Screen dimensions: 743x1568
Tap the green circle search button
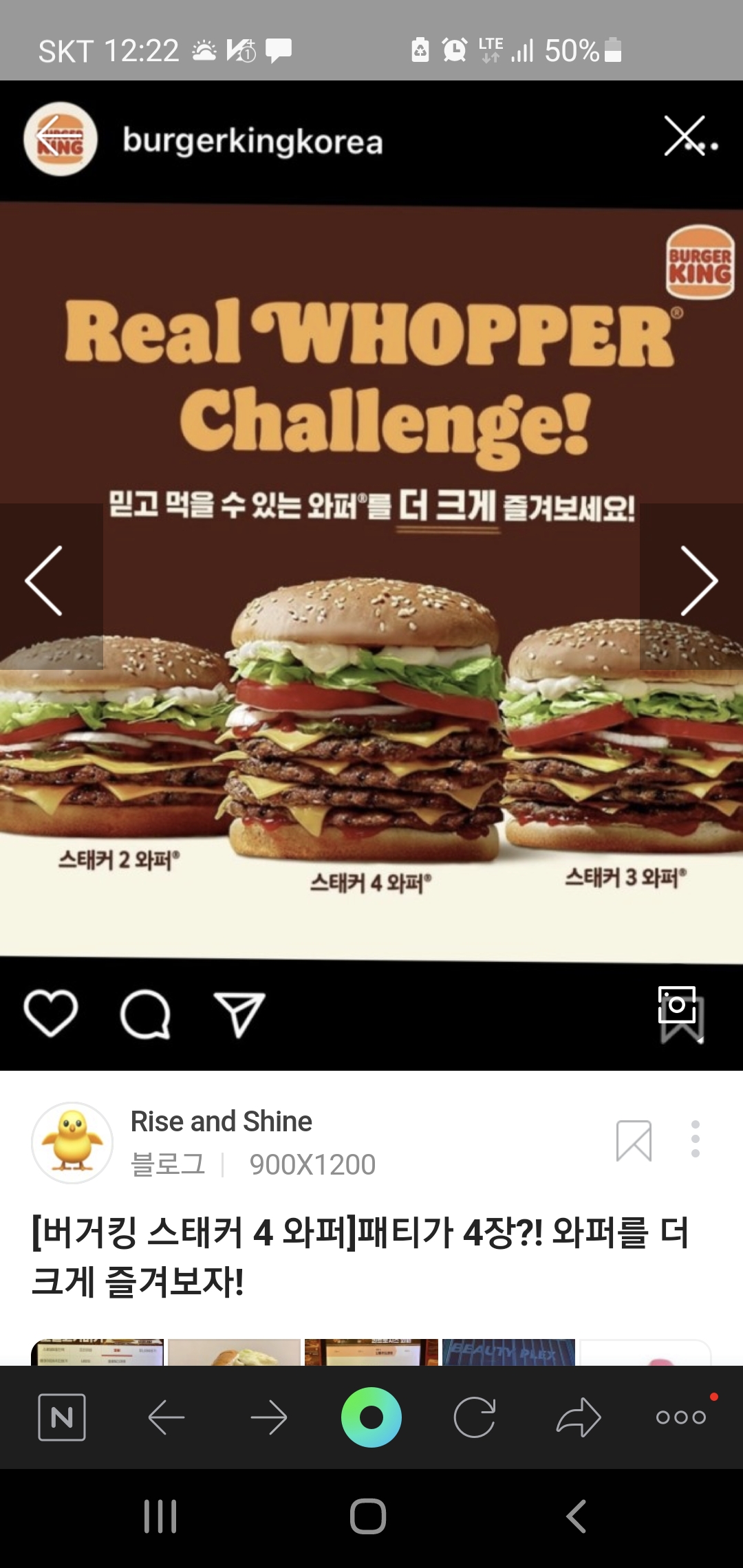pos(371,1417)
